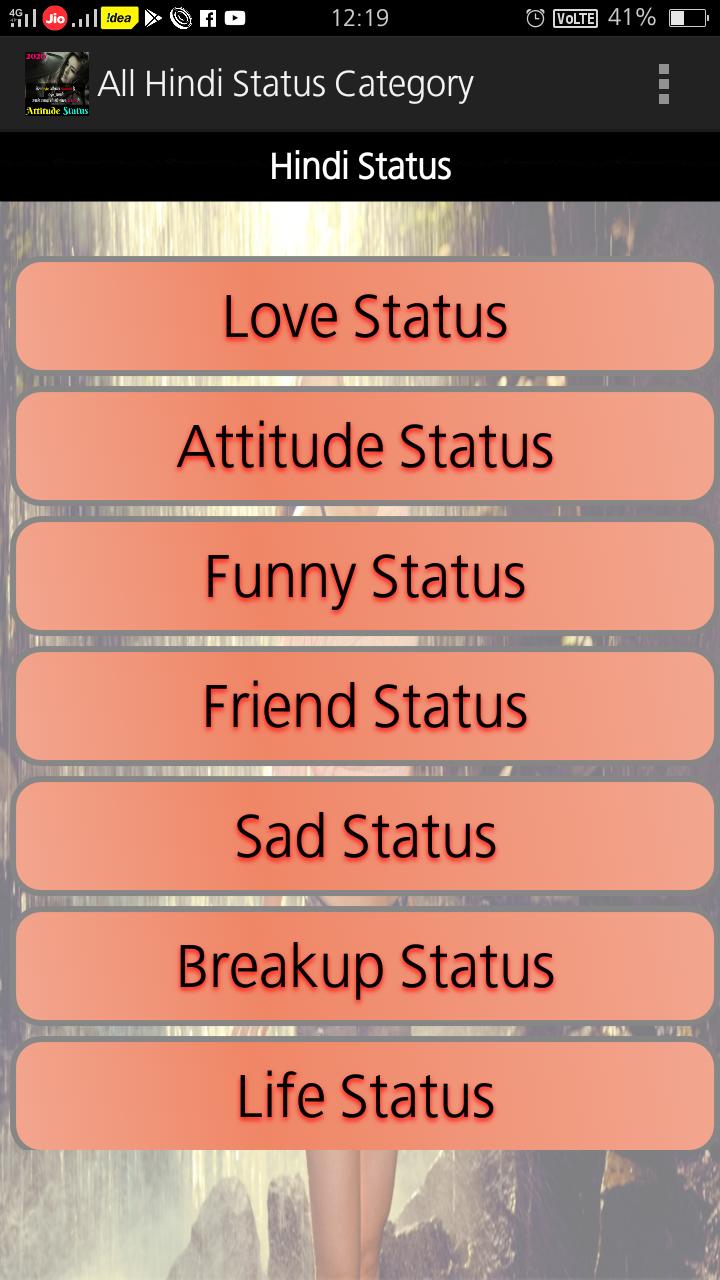The width and height of the screenshot is (720, 1280).
Task: View Sad Status list
Action: (365, 836)
